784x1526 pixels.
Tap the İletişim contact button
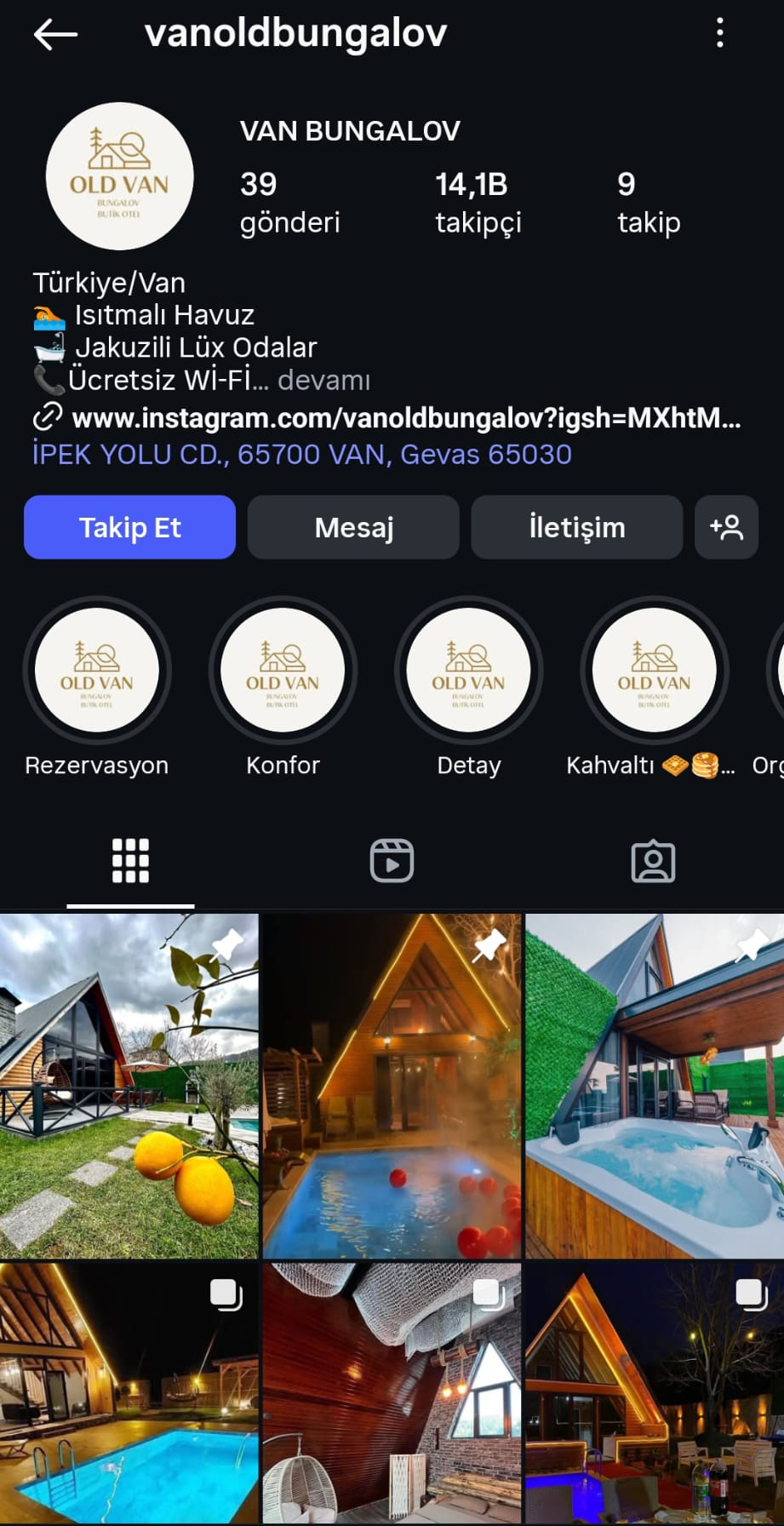point(576,527)
